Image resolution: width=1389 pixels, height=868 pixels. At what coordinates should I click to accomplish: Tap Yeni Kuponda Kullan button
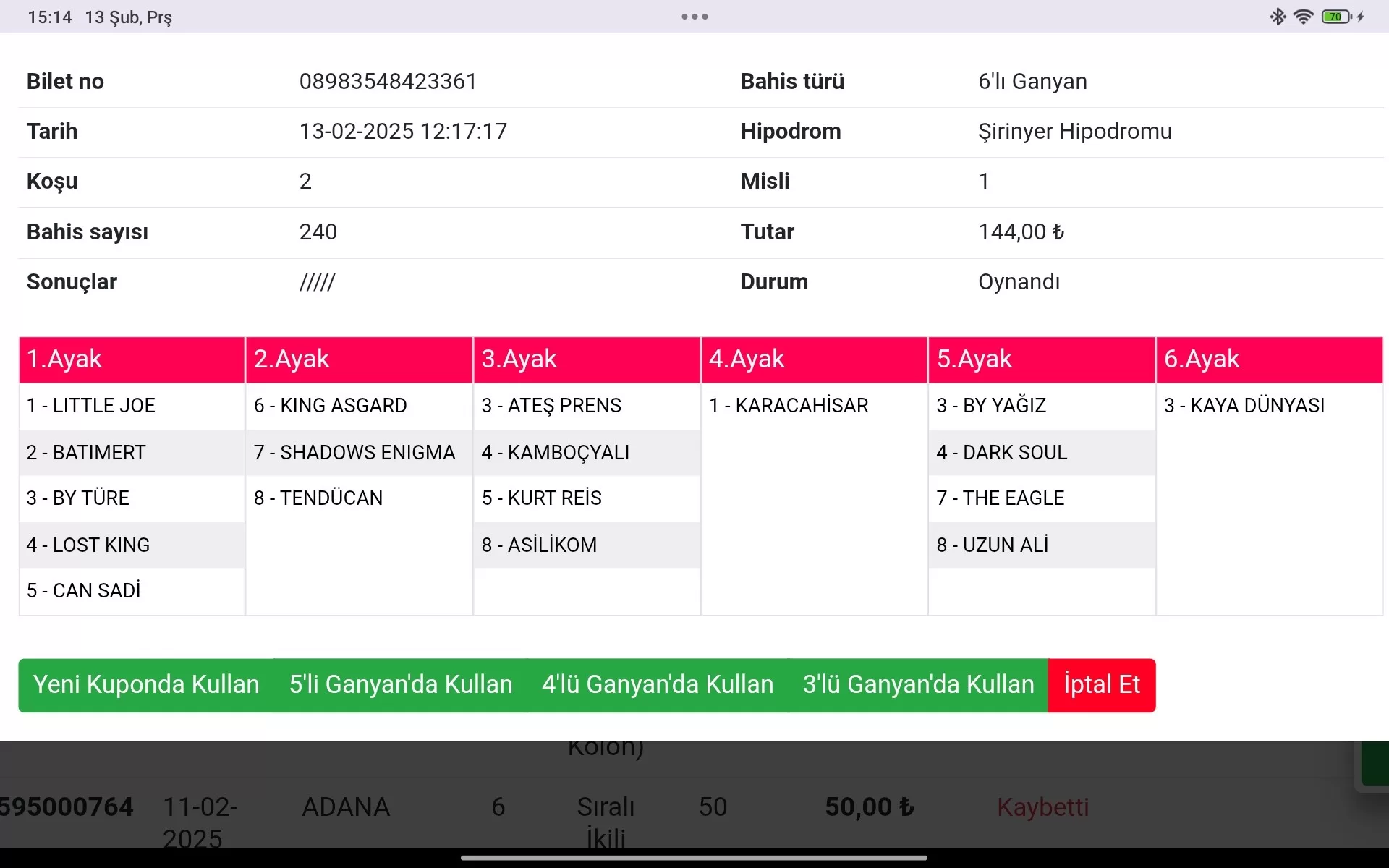pos(146,685)
